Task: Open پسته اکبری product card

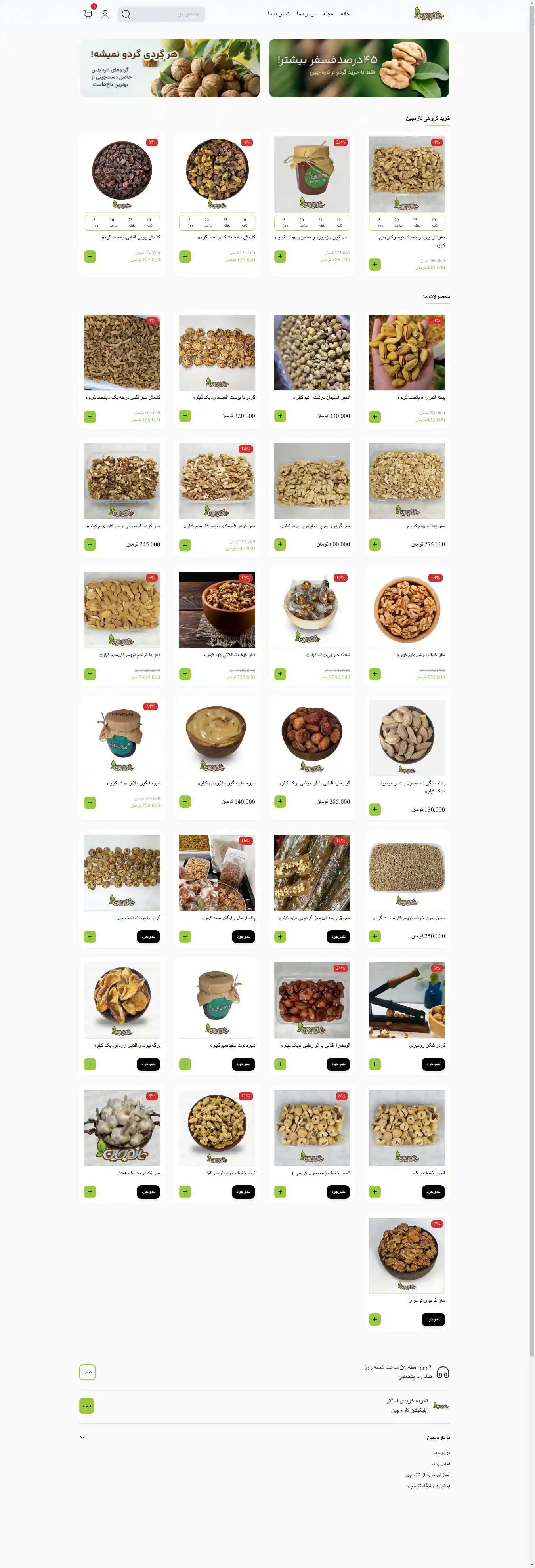Action: point(407,353)
